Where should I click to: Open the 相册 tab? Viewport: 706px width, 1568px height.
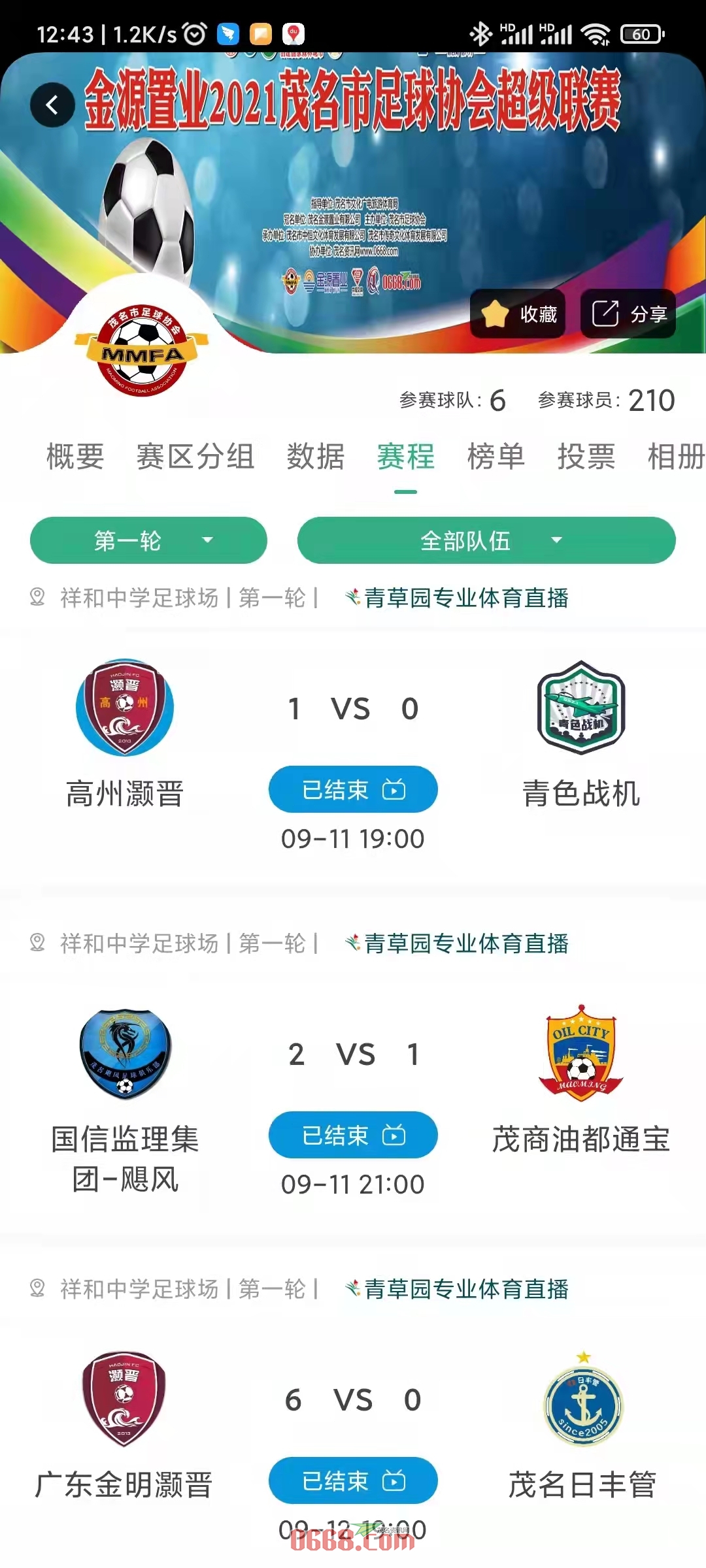(675, 456)
